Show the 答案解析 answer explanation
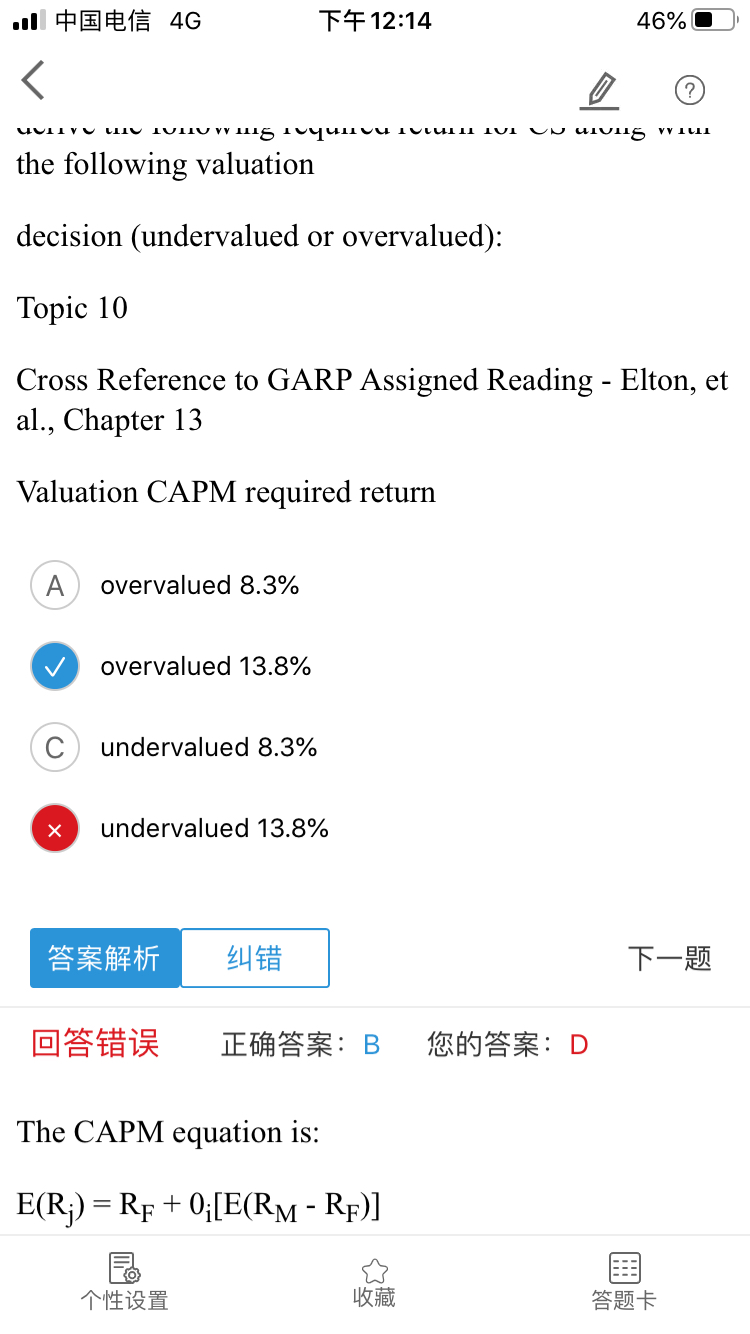Viewport: 750px width, 1334px height. click(x=105, y=958)
